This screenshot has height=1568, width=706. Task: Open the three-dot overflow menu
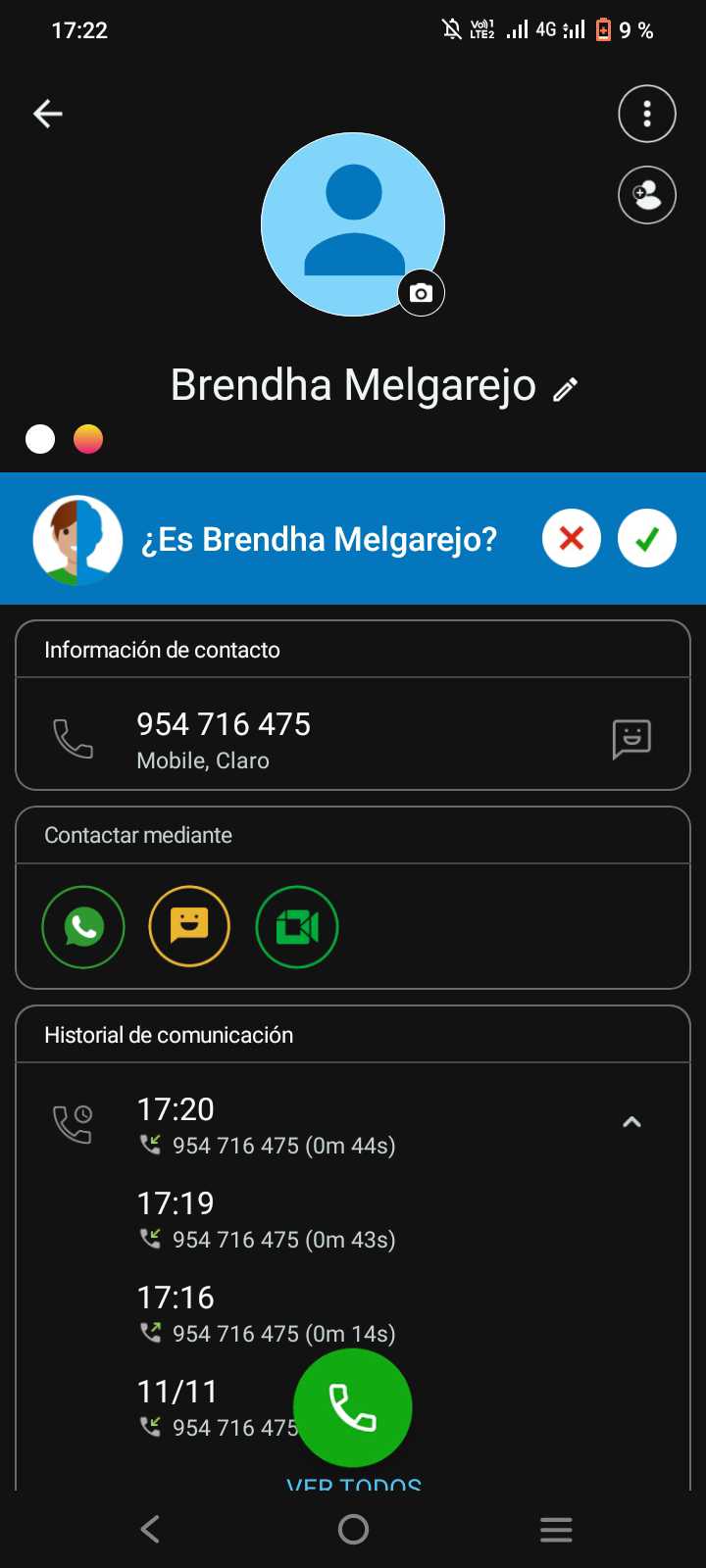[x=647, y=114]
